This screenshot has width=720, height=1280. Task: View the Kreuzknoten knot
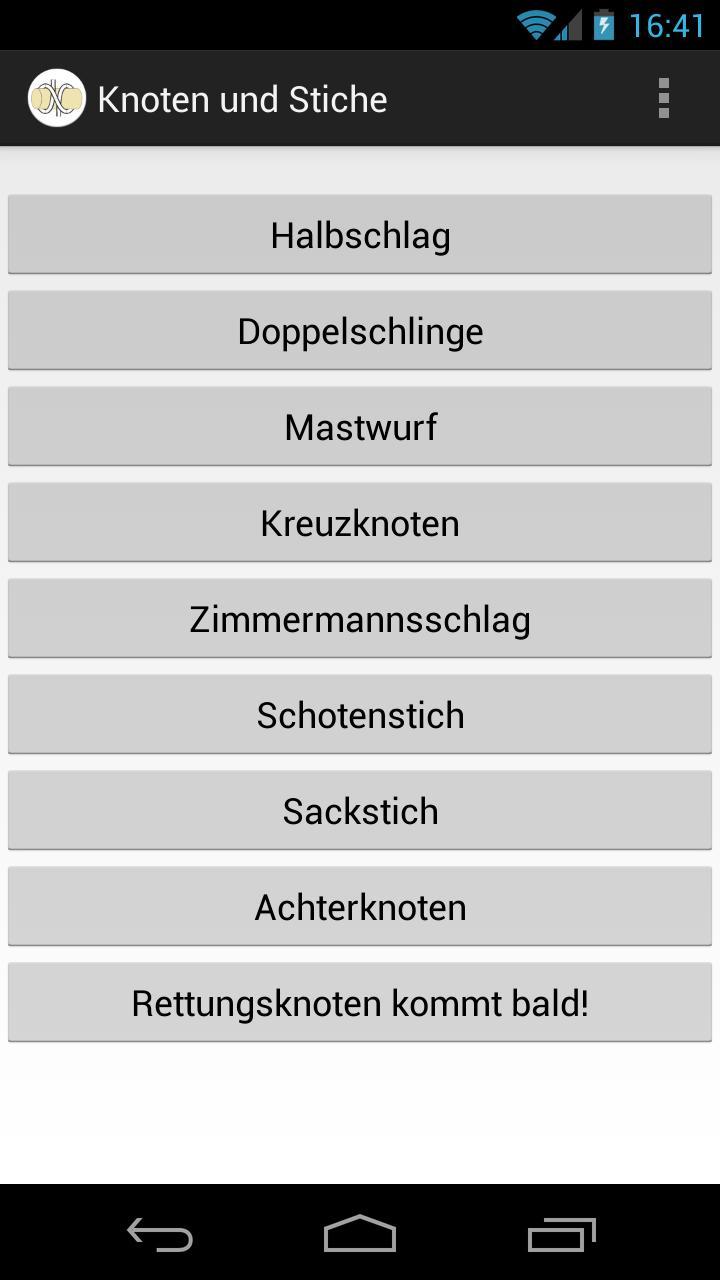point(360,522)
